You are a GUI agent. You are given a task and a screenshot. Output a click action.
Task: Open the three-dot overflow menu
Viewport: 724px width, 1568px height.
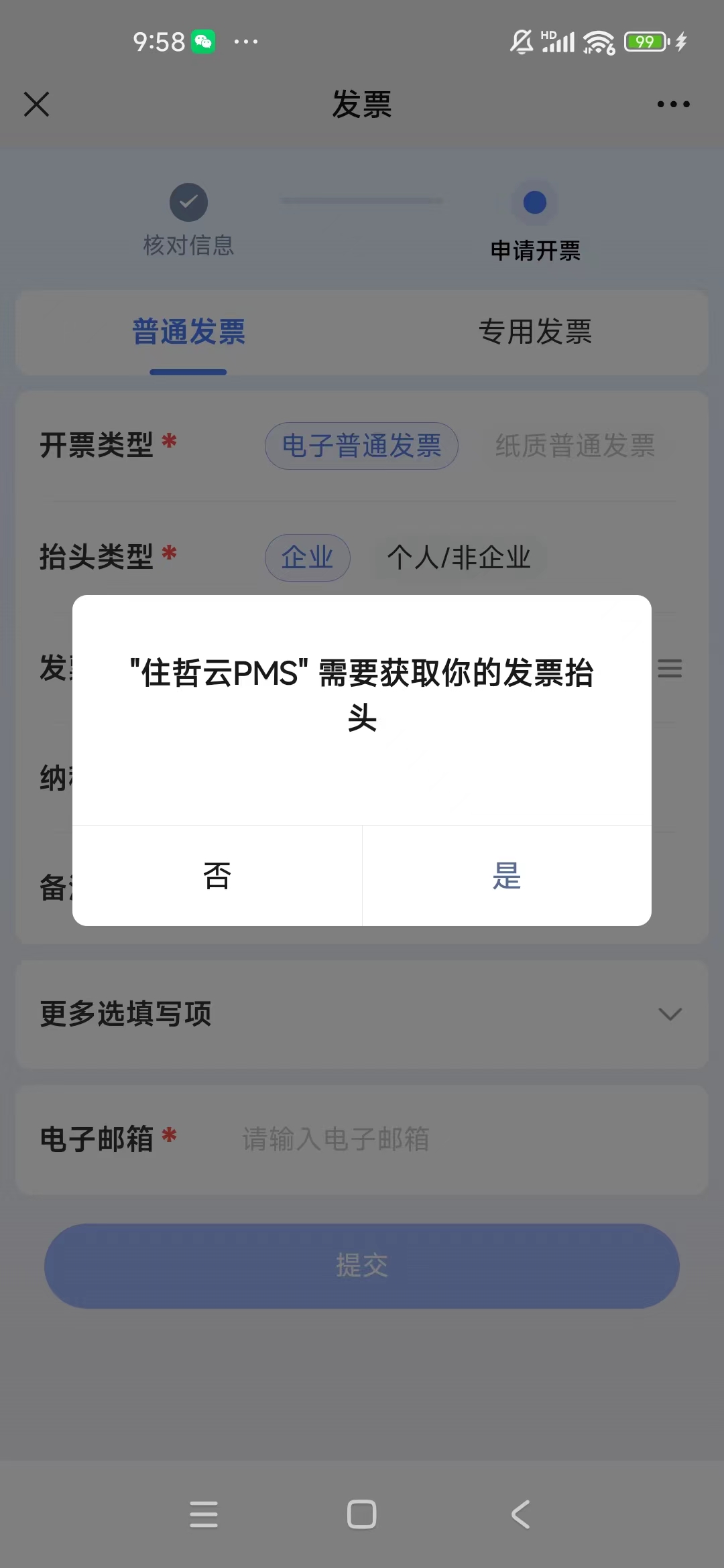pos(673,105)
